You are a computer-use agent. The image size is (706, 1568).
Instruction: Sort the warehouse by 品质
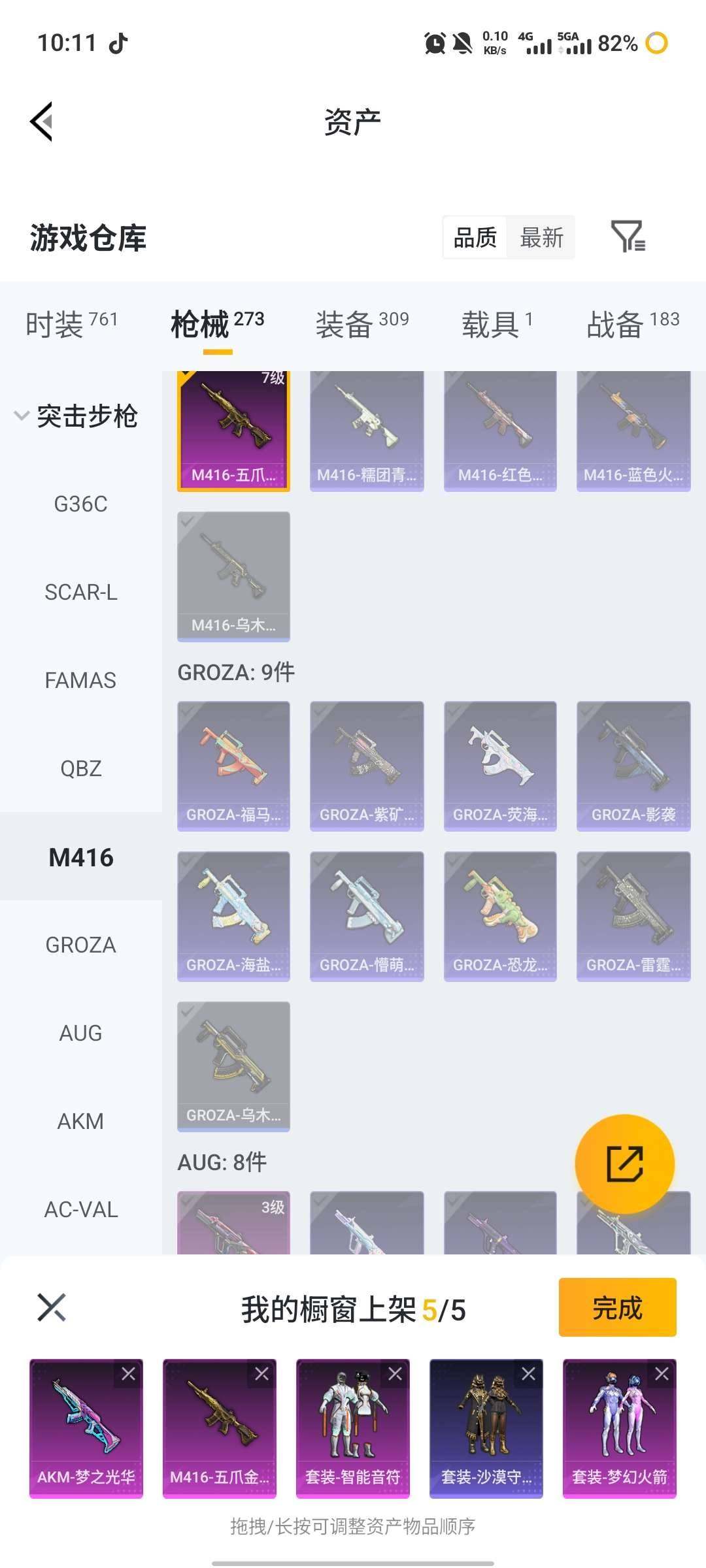tap(475, 237)
